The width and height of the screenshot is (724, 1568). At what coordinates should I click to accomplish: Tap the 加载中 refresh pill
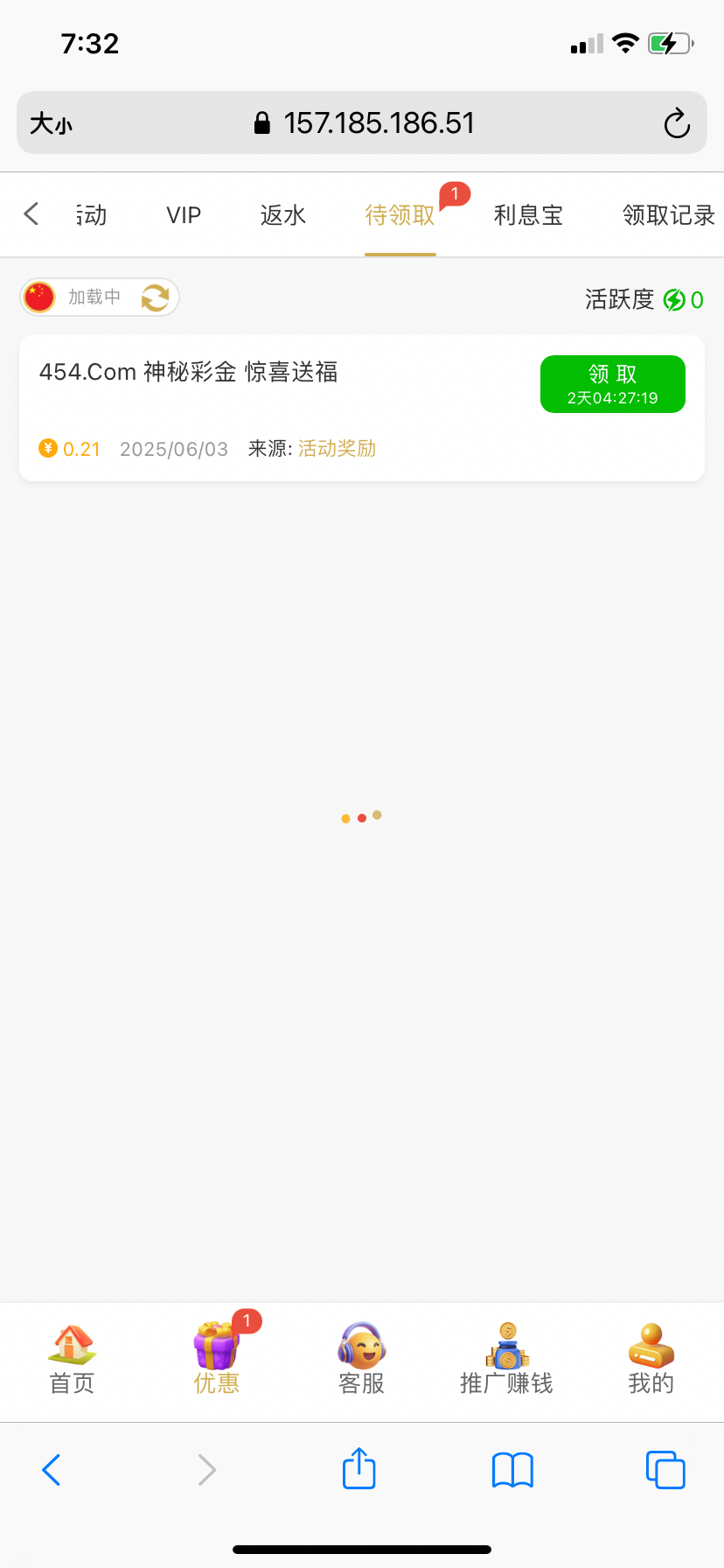pyautogui.click(x=100, y=297)
